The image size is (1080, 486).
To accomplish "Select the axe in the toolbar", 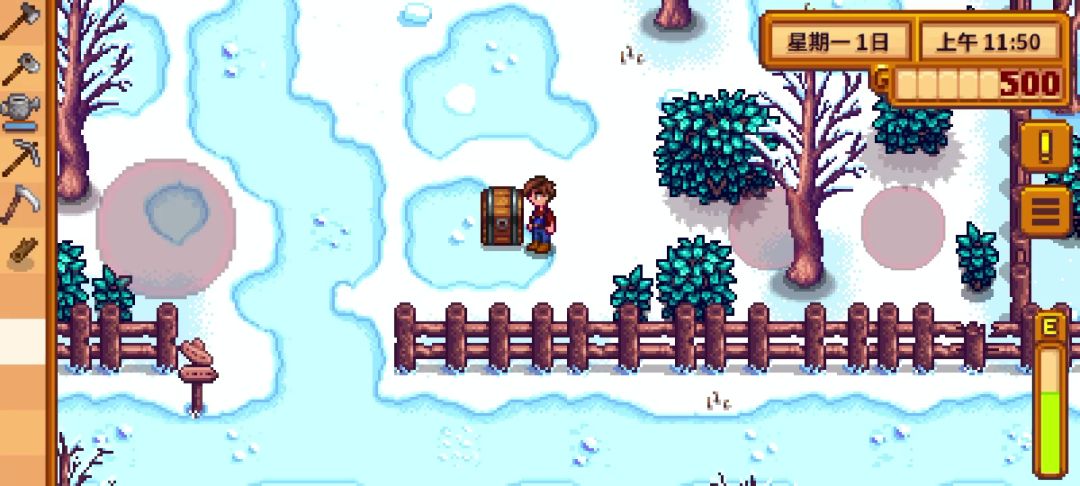I will tap(20, 22).
